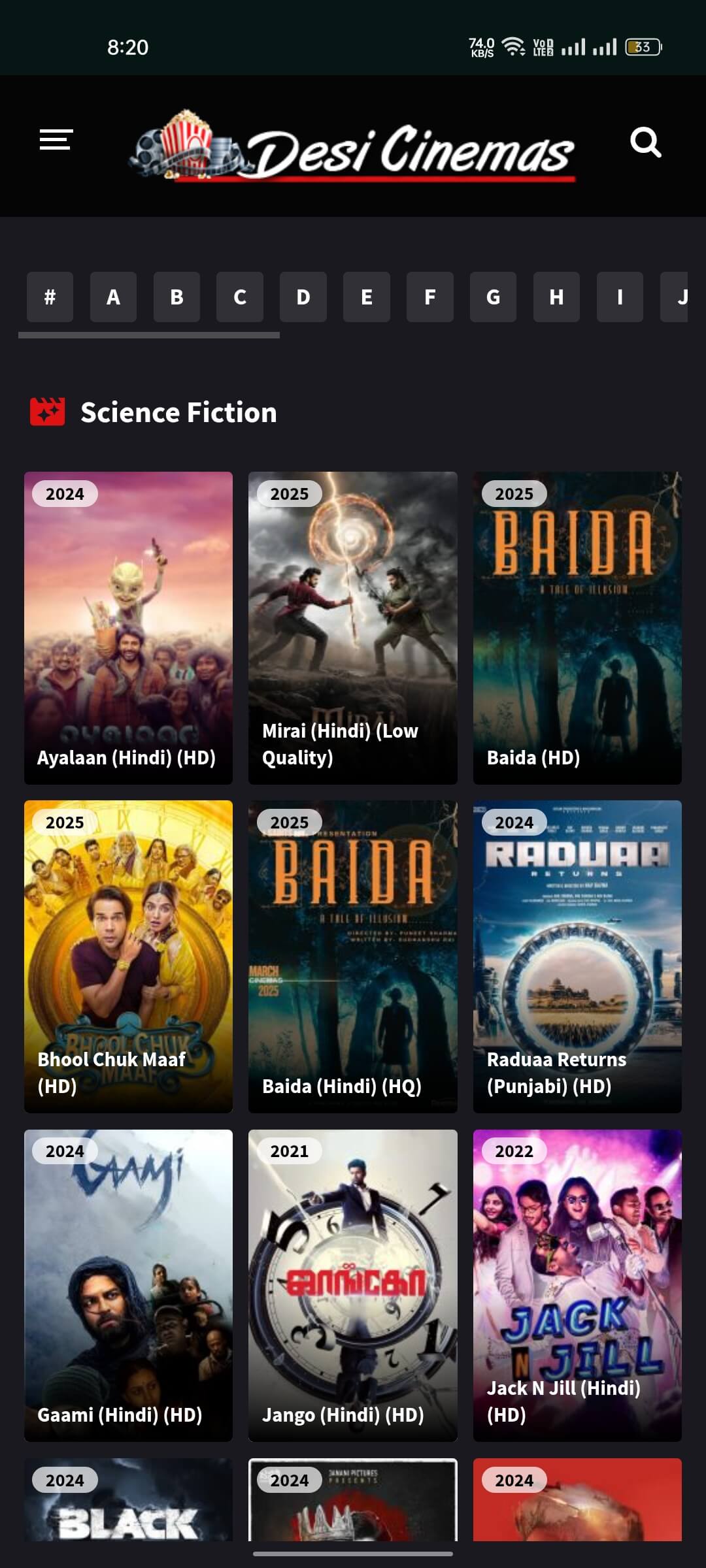
Task: Open the hamburger menu
Action: tap(56, 140)
